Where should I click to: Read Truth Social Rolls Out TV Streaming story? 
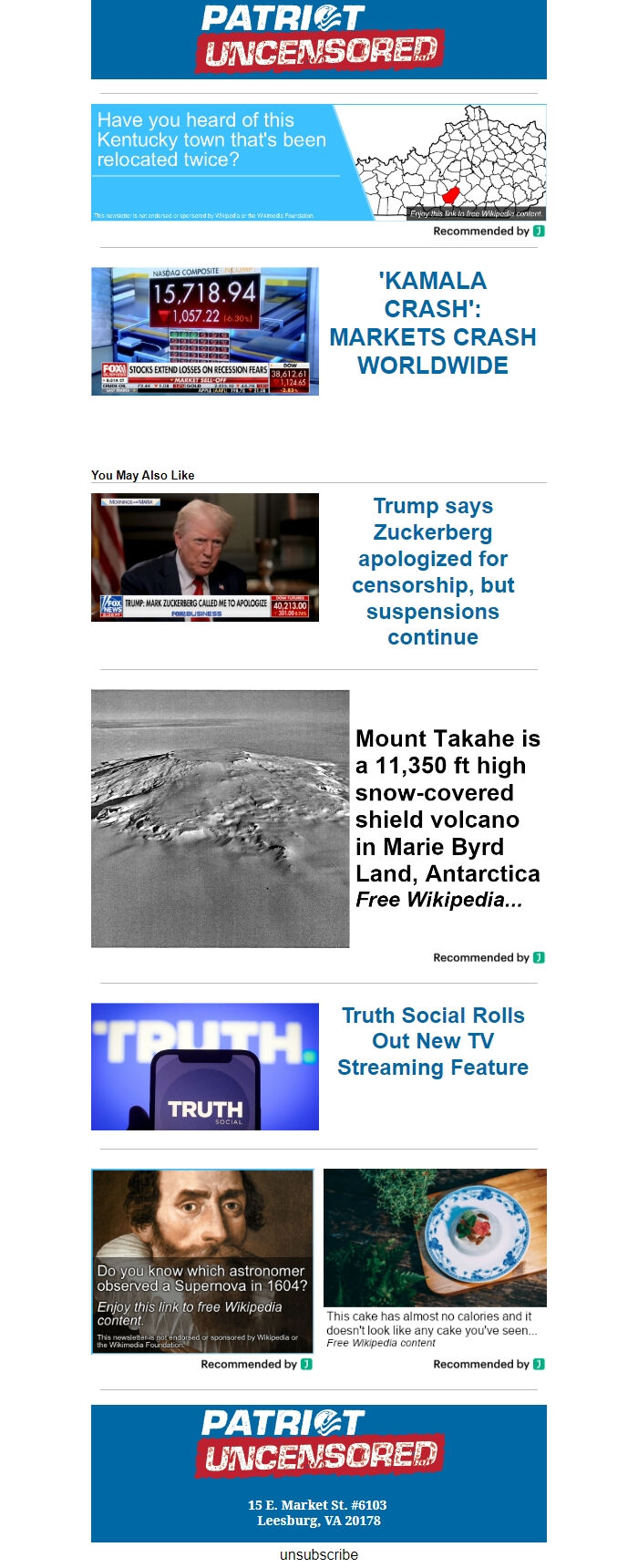point(432,1041)
